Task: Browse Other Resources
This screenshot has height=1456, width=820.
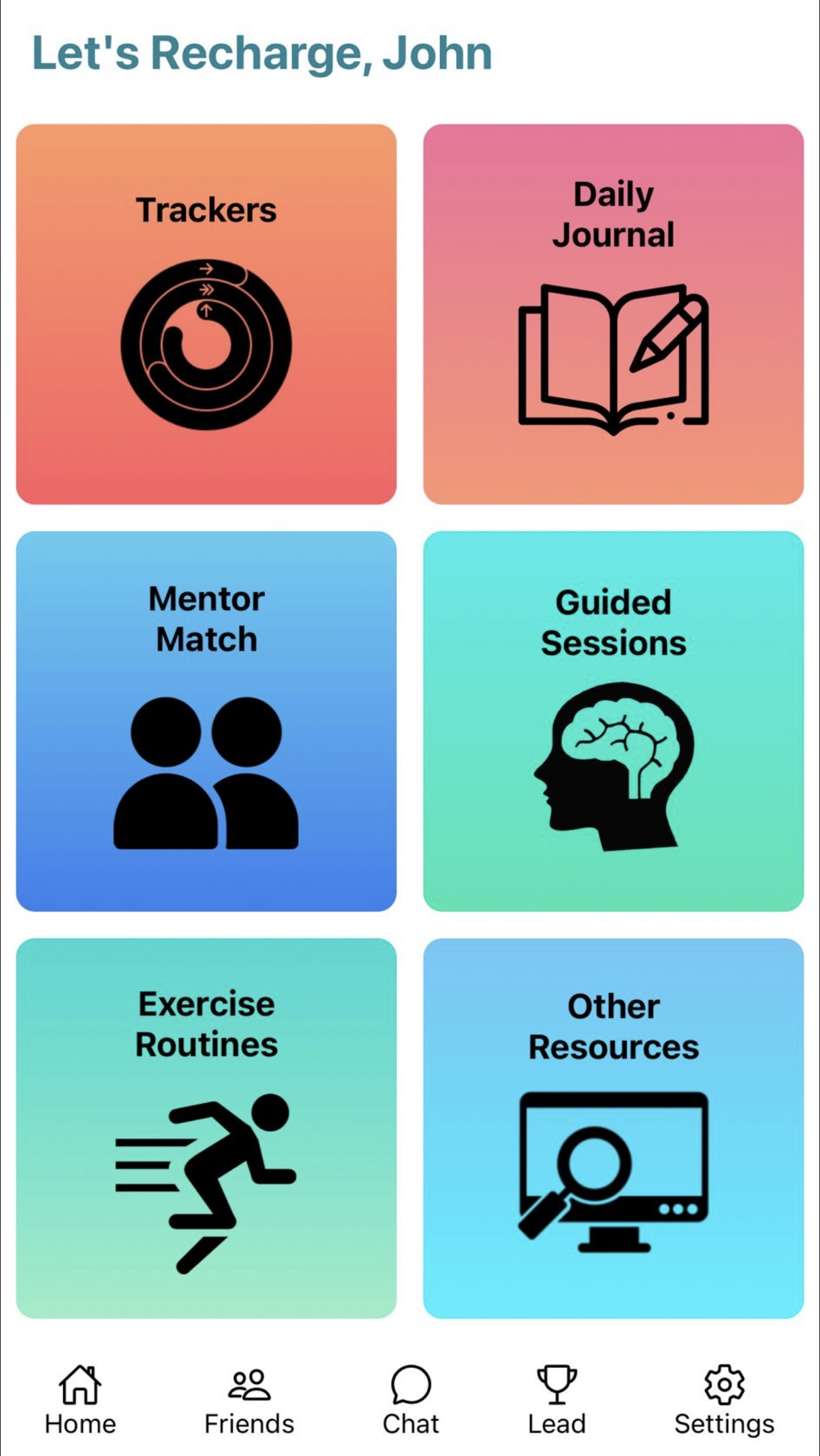Action: coord(613,1128)
